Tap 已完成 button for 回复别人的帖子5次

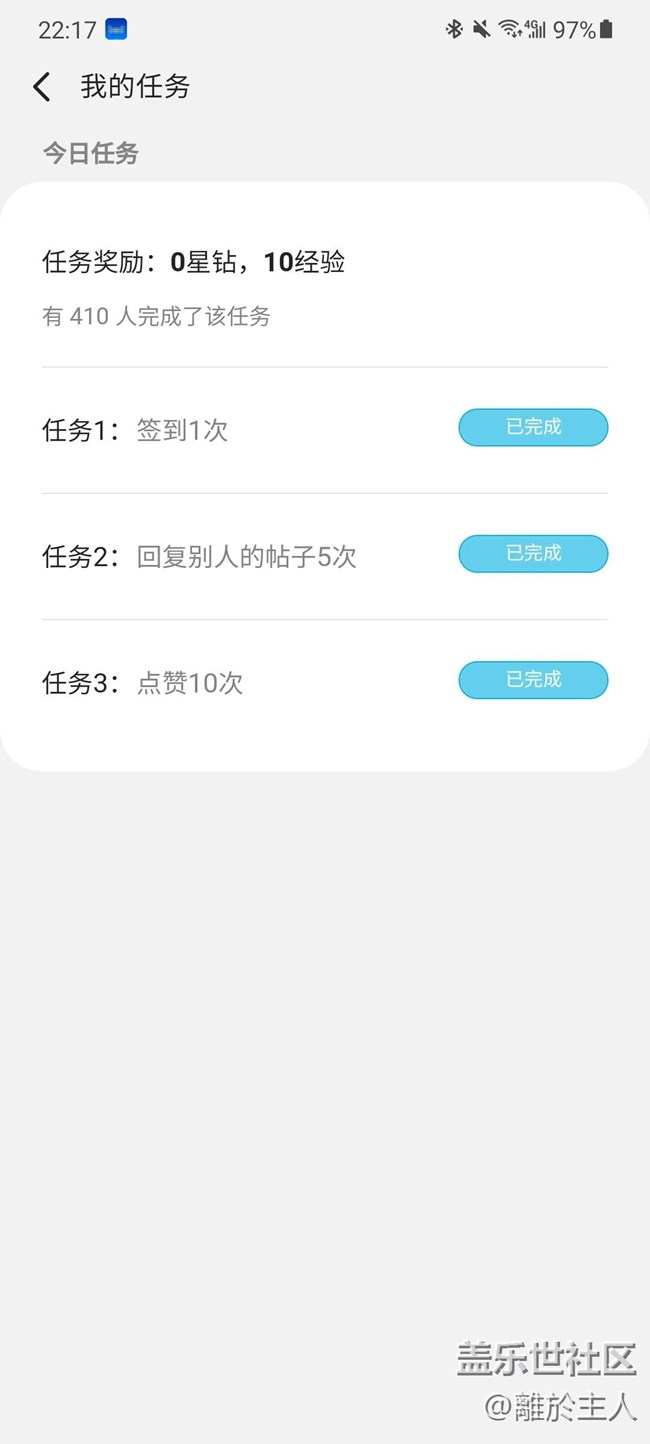[x=533, y=553]
